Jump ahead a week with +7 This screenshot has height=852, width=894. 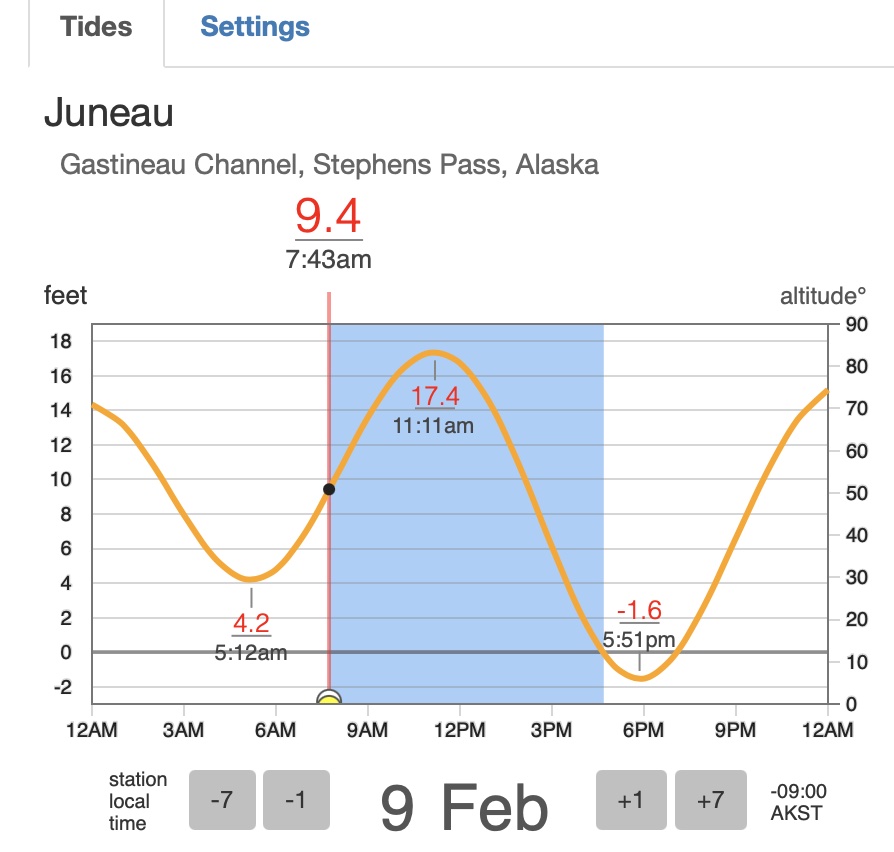coord(711,800)
